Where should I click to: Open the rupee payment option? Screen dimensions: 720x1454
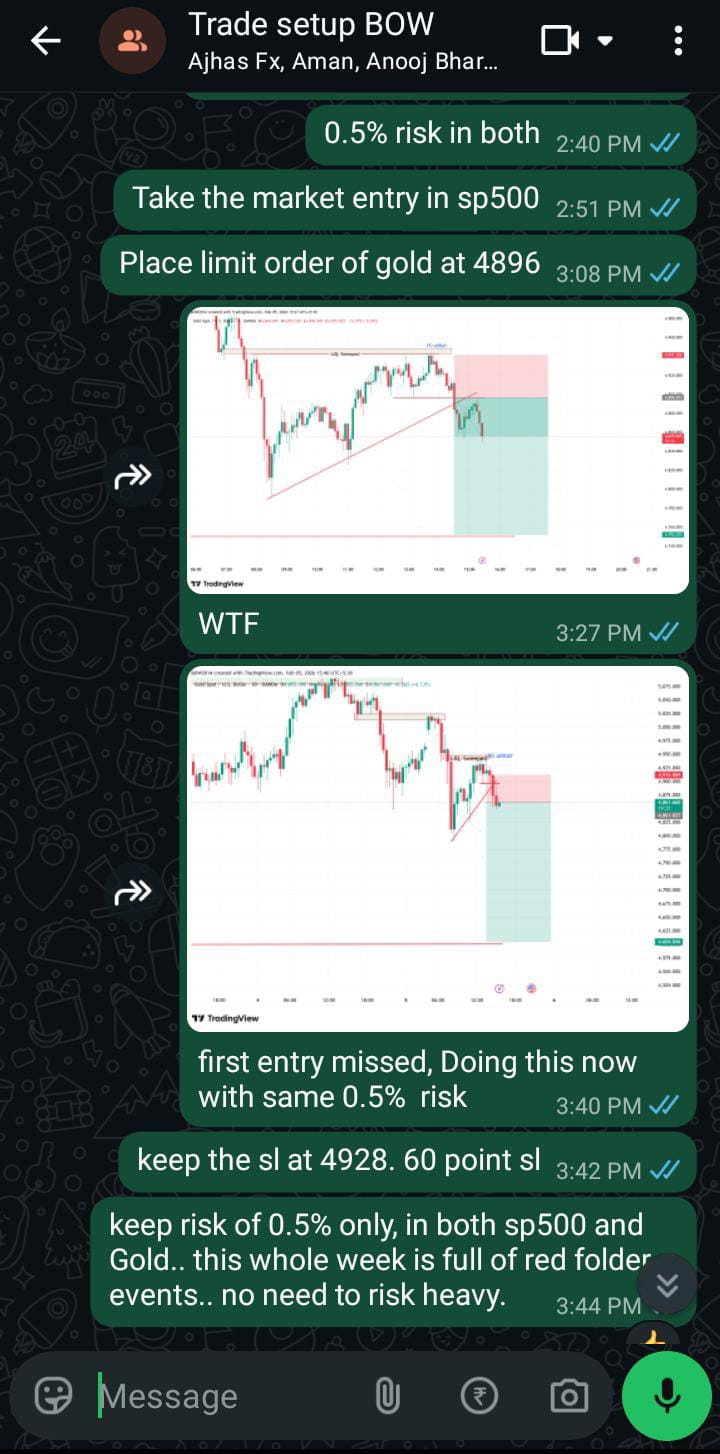pos(479,1396)
